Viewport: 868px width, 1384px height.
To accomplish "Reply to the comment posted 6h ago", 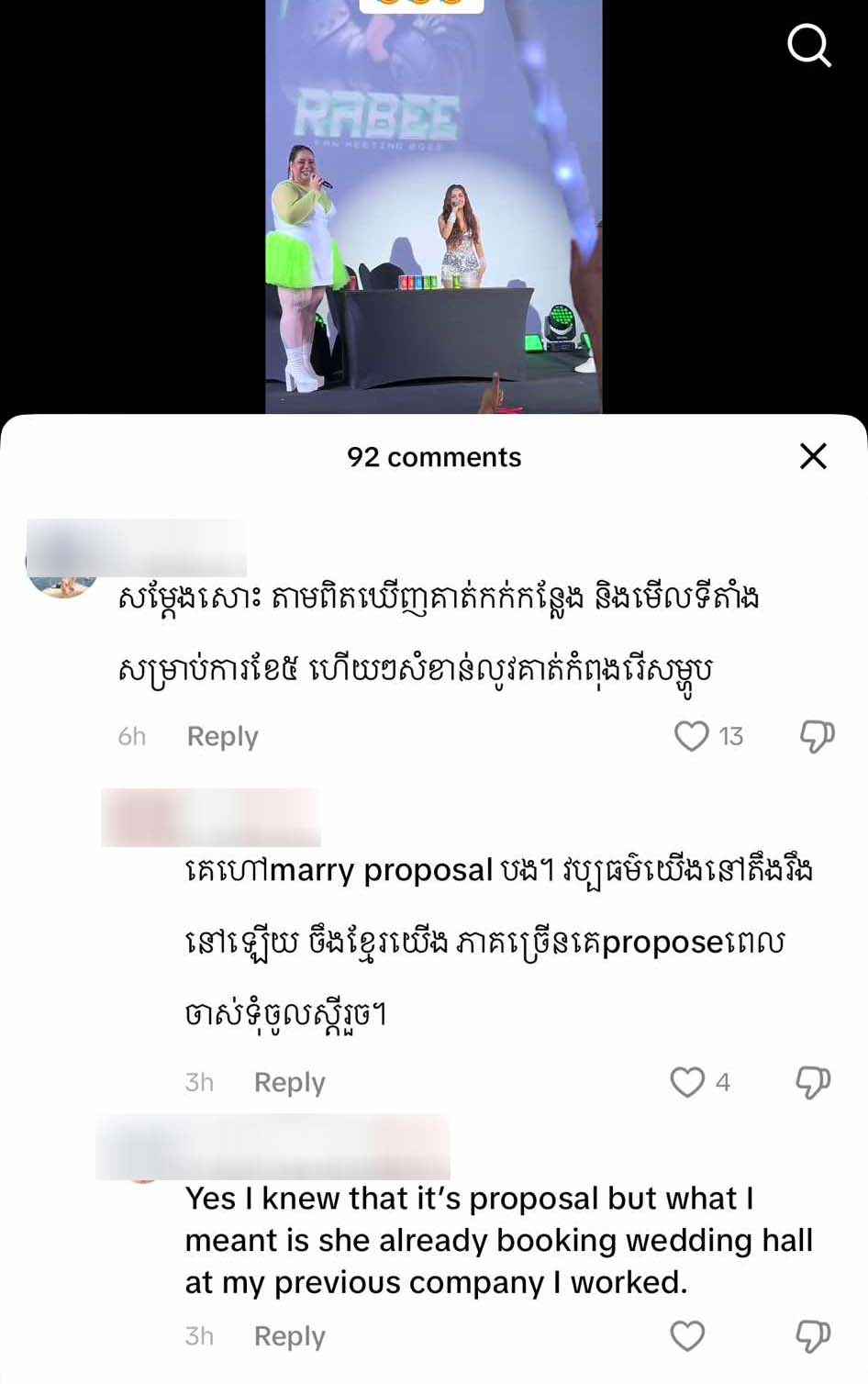I will (x=222, y=736).
